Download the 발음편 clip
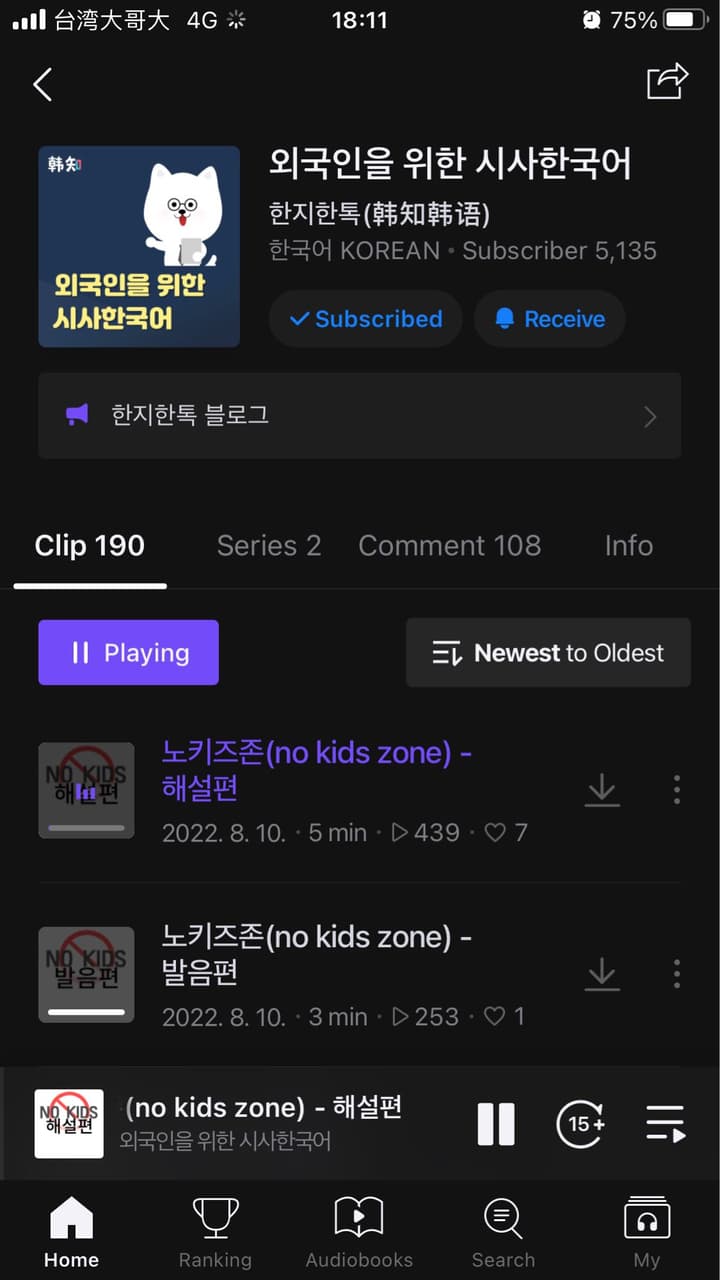 (x=601, y=974)
